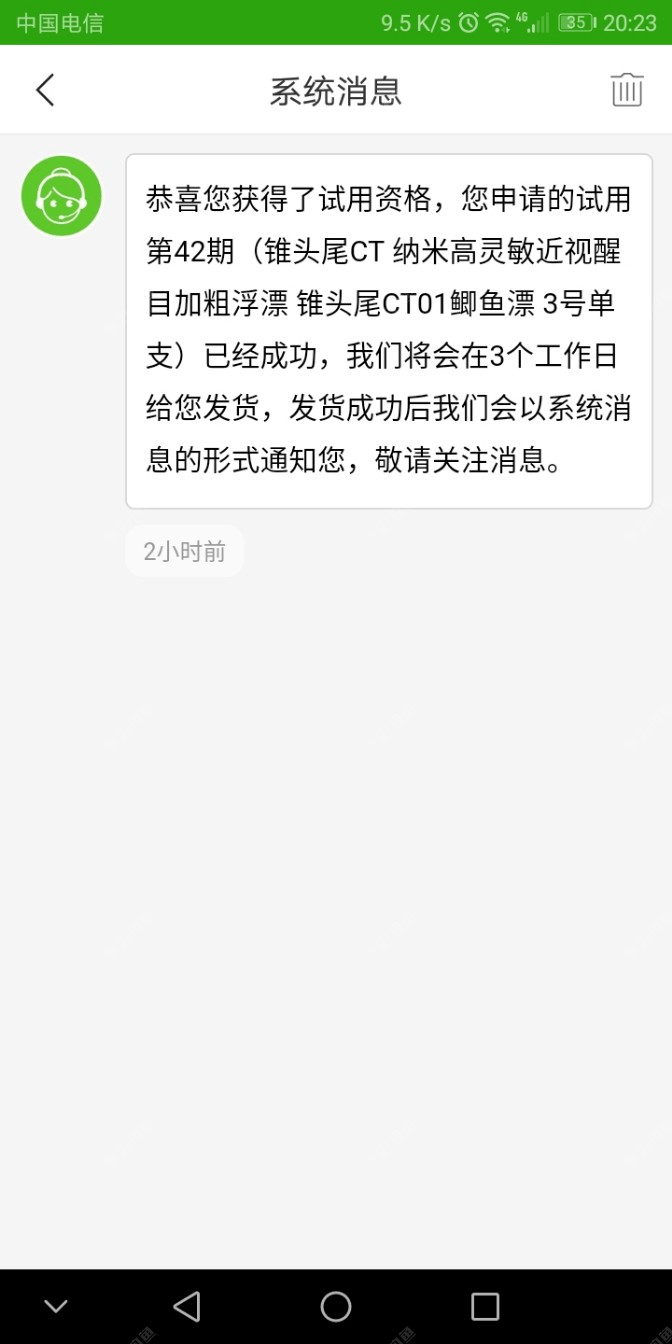Go back from 系统消息 page

(x=45, y=90)
